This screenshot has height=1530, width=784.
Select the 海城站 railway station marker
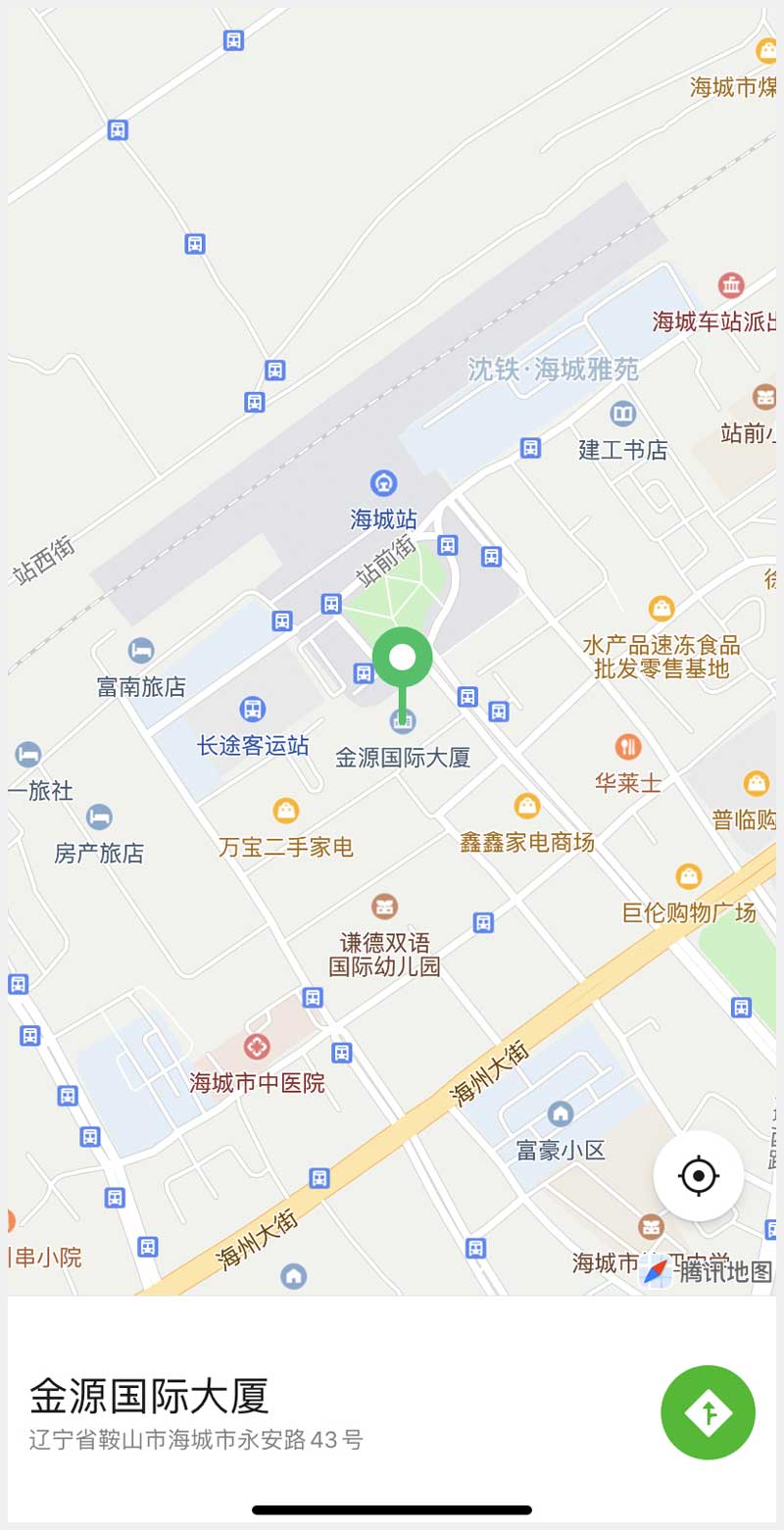point(383,483)
